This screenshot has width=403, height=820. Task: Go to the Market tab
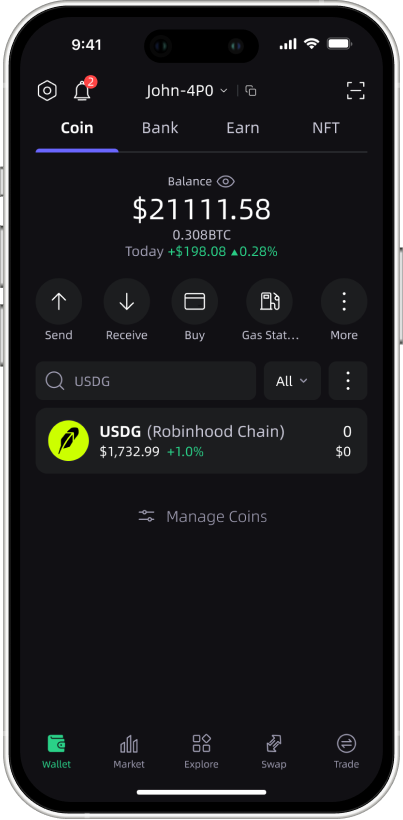[129, 751]
